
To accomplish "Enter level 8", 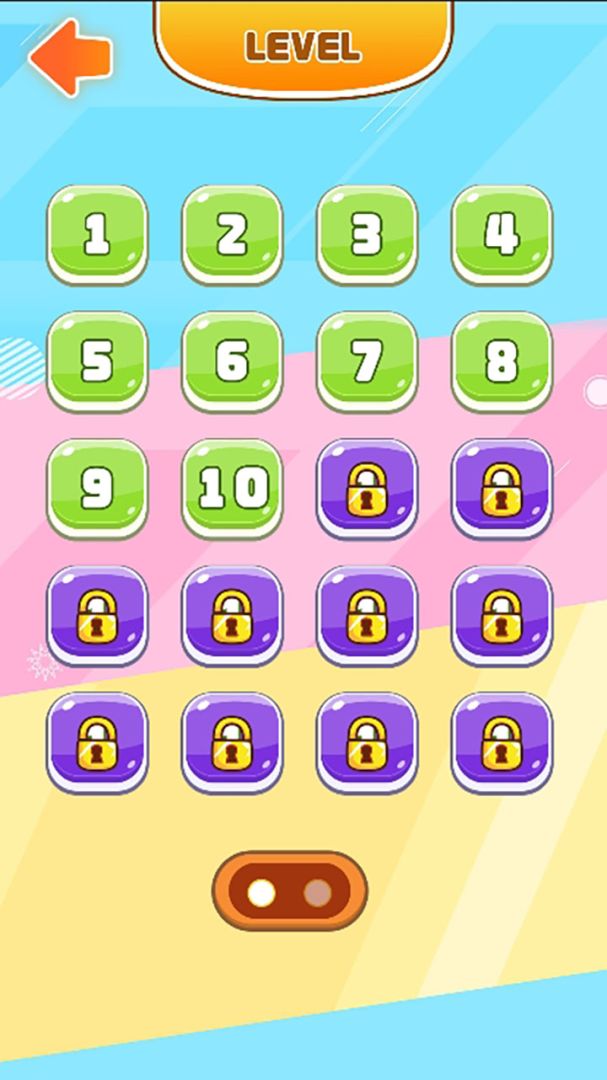I will pyautogui.click(x=502, y=361).
